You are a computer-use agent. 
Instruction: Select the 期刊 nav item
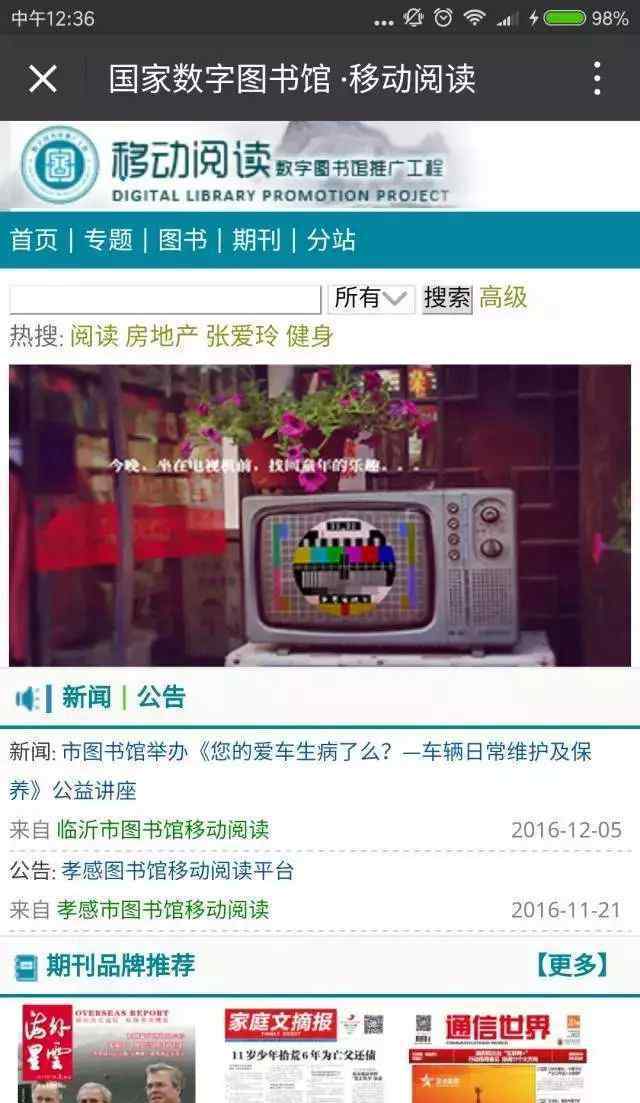point(257,240)
